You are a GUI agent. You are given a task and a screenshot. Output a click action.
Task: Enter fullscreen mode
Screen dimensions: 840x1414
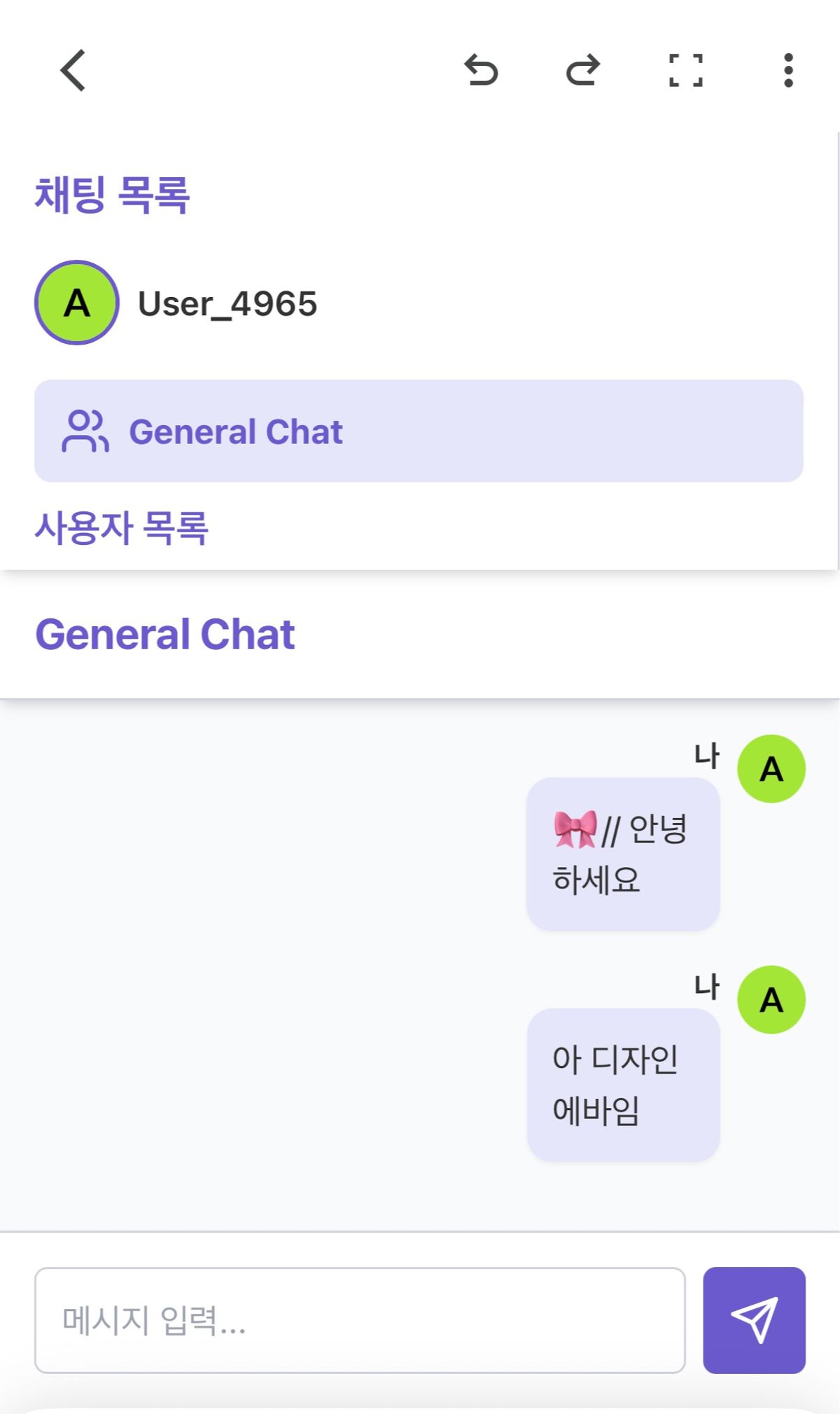pos(685,70)
